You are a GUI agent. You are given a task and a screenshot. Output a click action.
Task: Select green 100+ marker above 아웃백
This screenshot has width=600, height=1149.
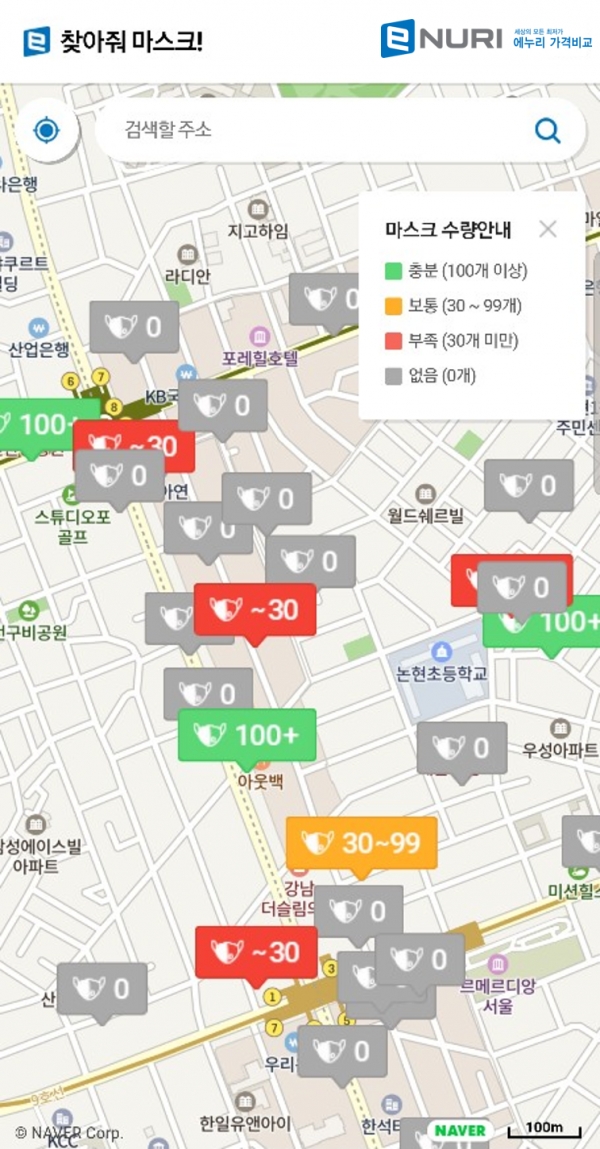click(x=247, y=735)
